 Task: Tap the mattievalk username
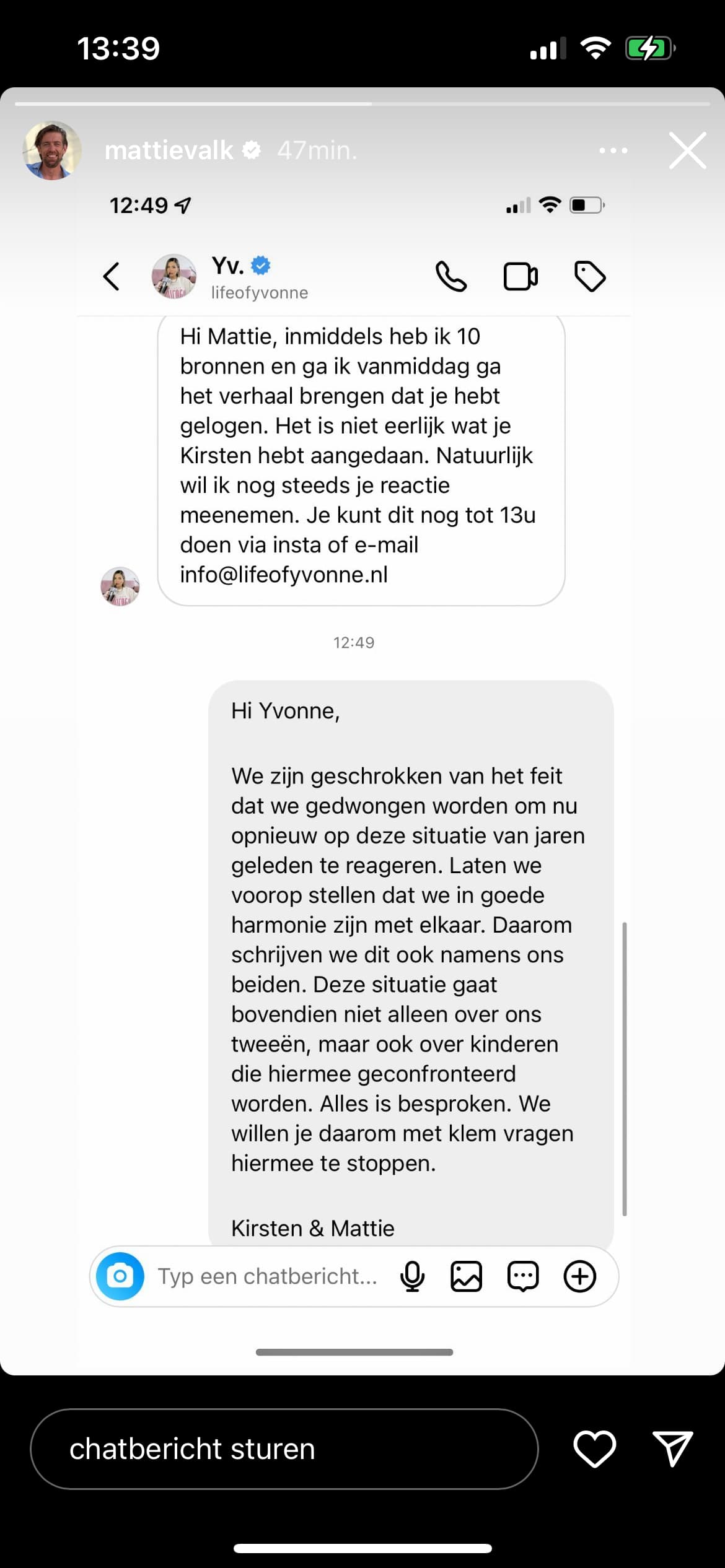pyautogui.click(x=169, y=150)
